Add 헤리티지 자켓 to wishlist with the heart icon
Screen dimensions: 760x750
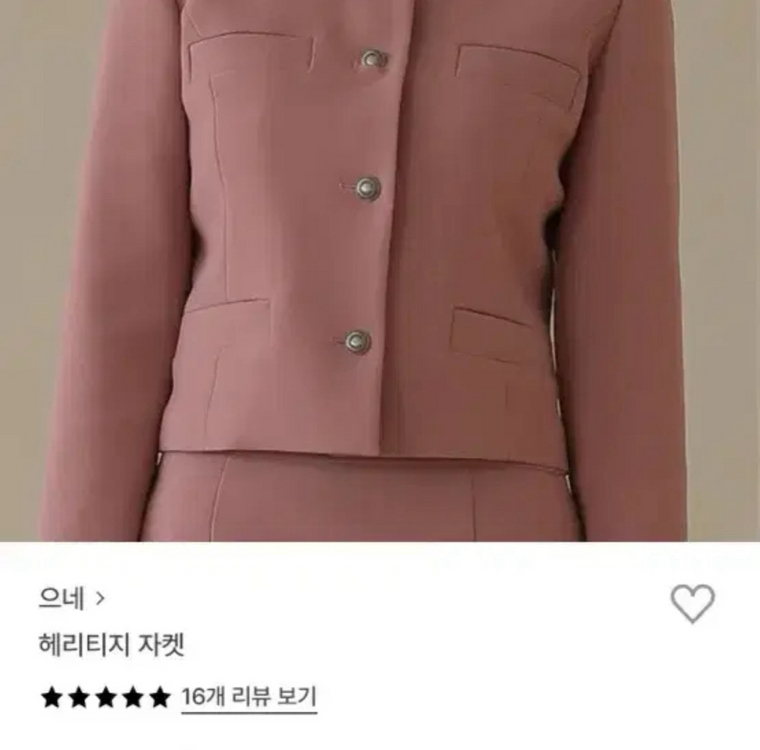pos(692,603)
